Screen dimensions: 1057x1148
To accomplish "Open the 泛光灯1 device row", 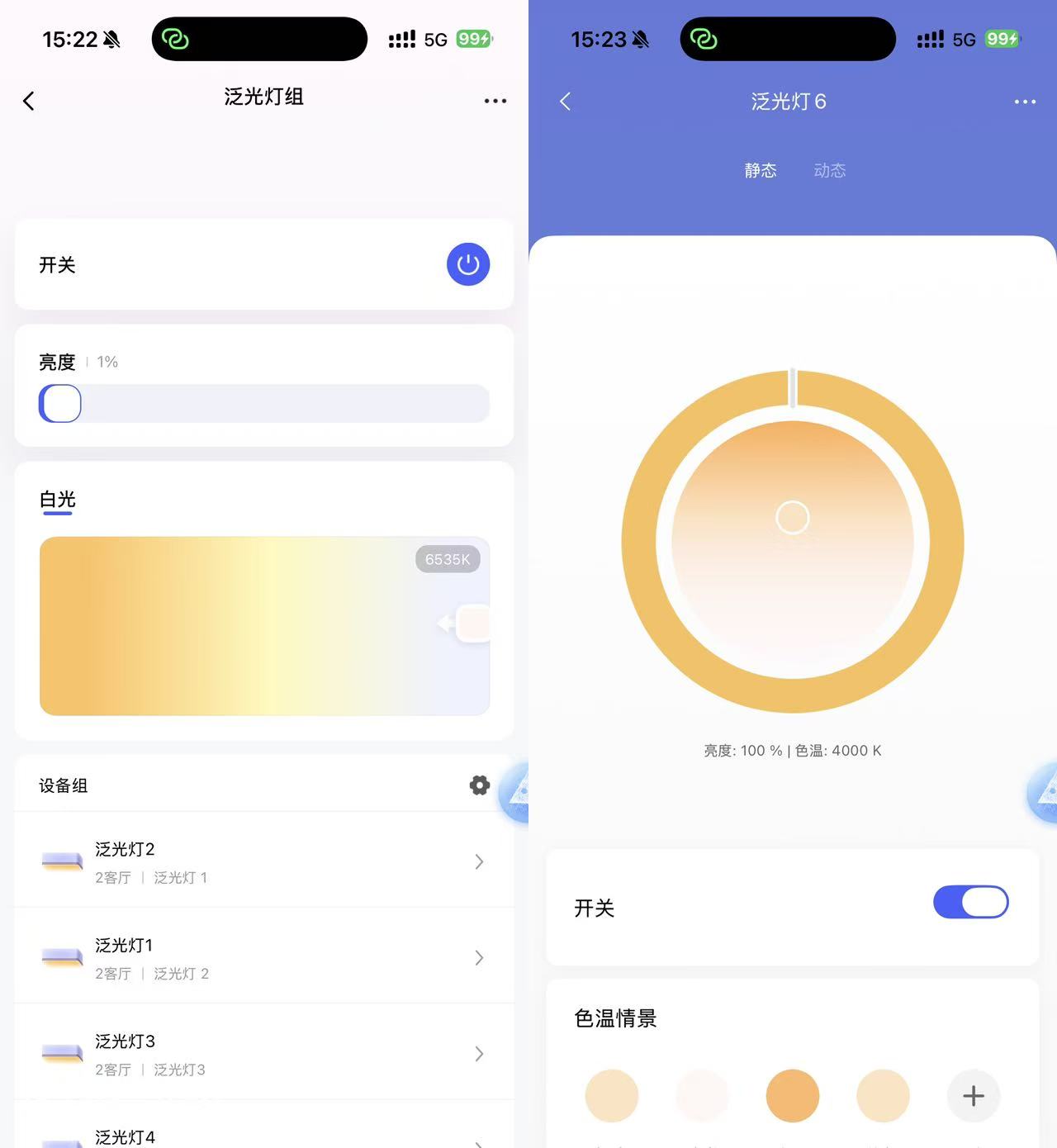I will [x=264, y=957].
